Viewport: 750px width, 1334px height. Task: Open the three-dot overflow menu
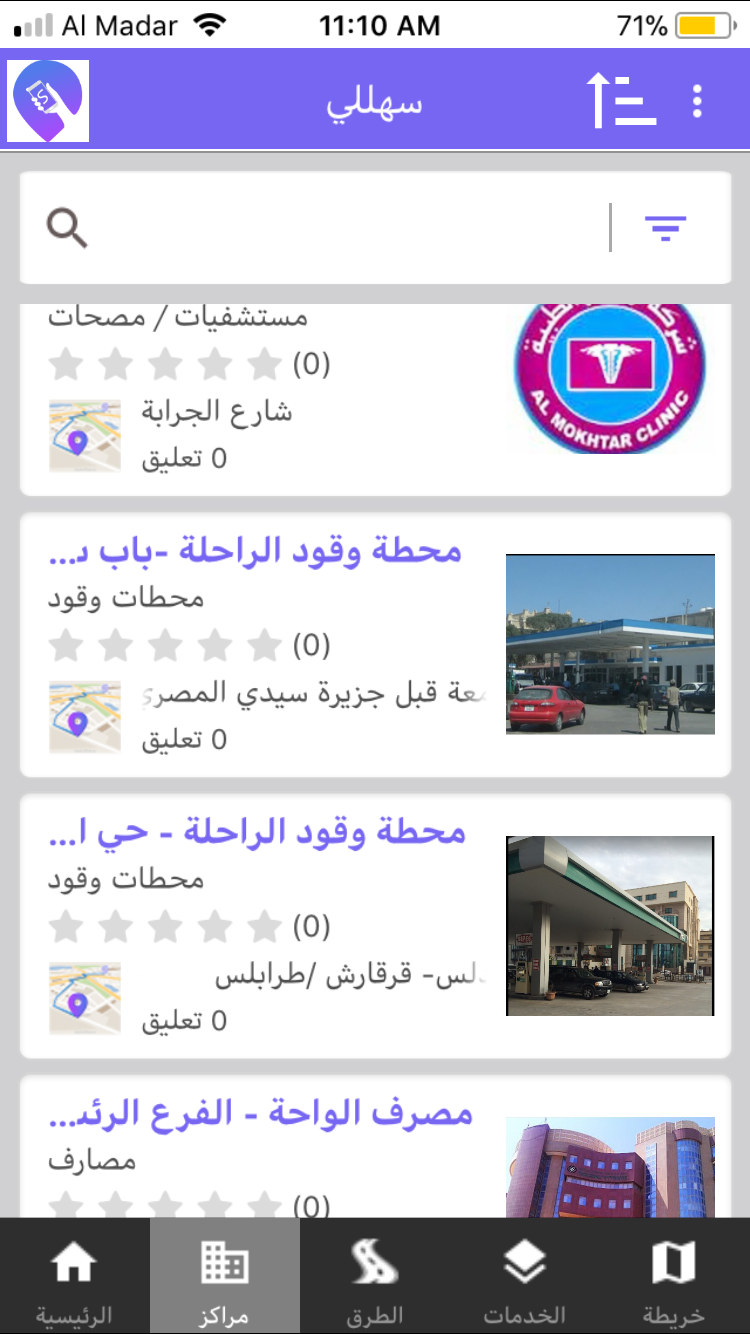coord(697,101)
